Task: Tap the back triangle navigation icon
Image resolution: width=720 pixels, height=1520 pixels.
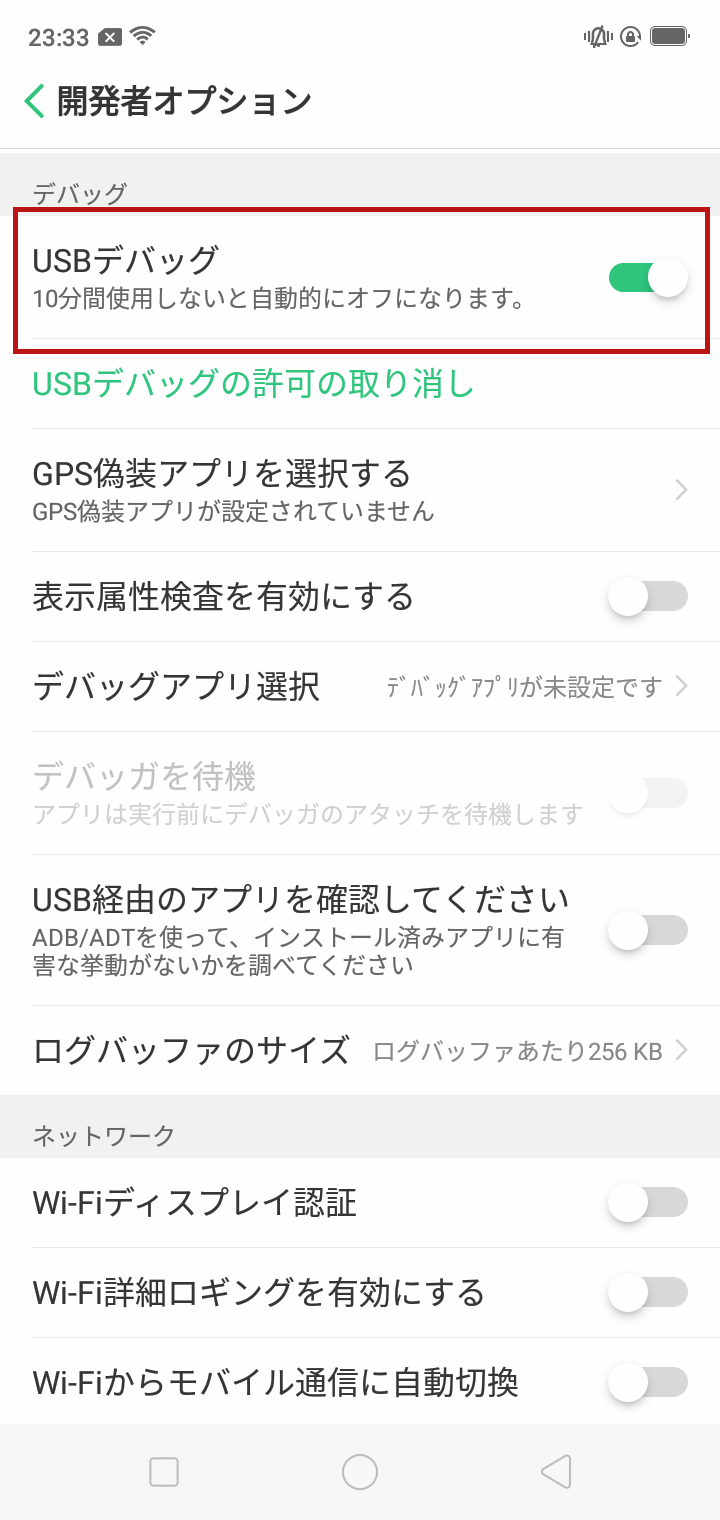Action: [557, 1472]
